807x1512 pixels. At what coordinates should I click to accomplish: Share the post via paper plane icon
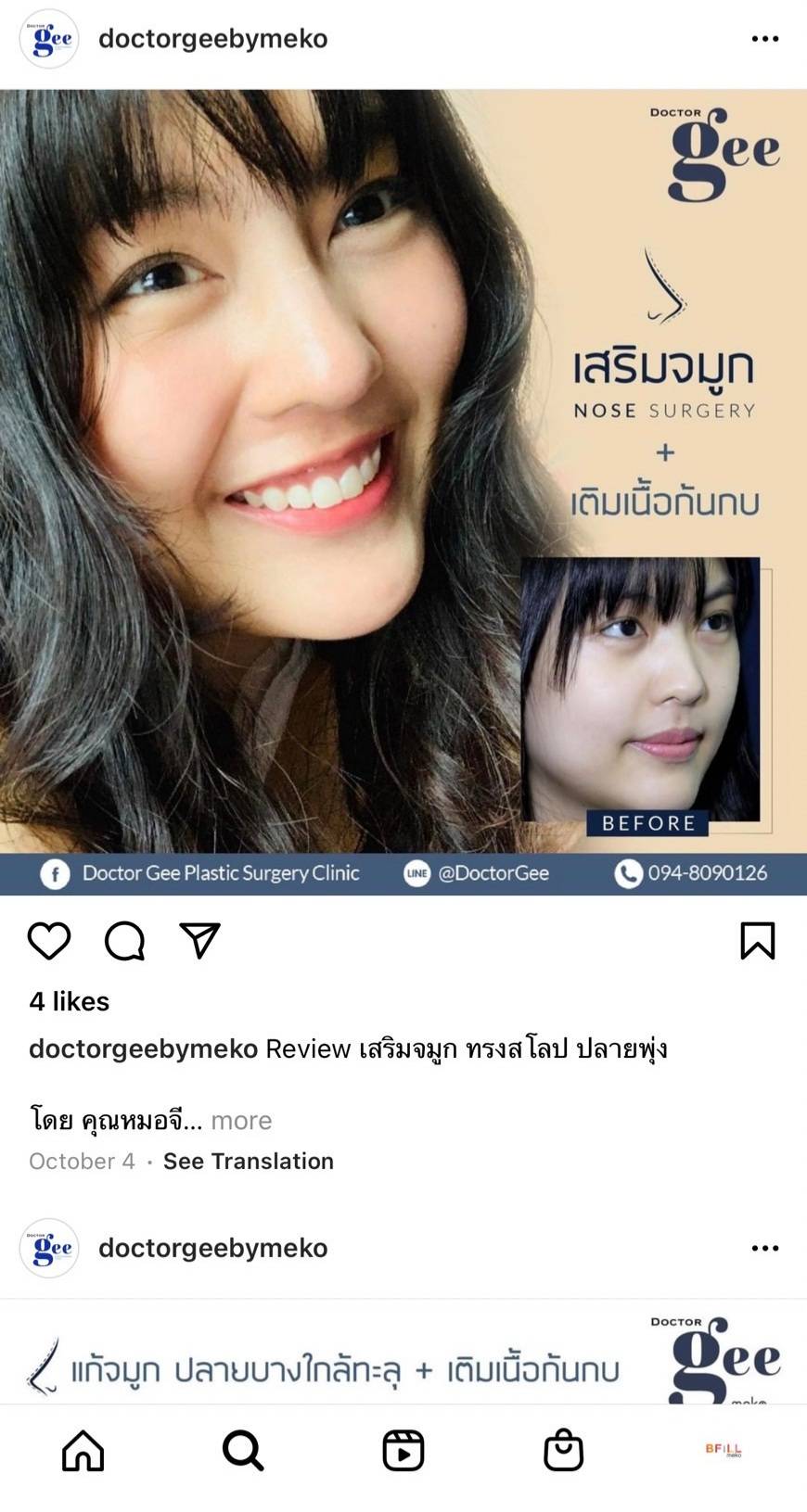[199, 941]
